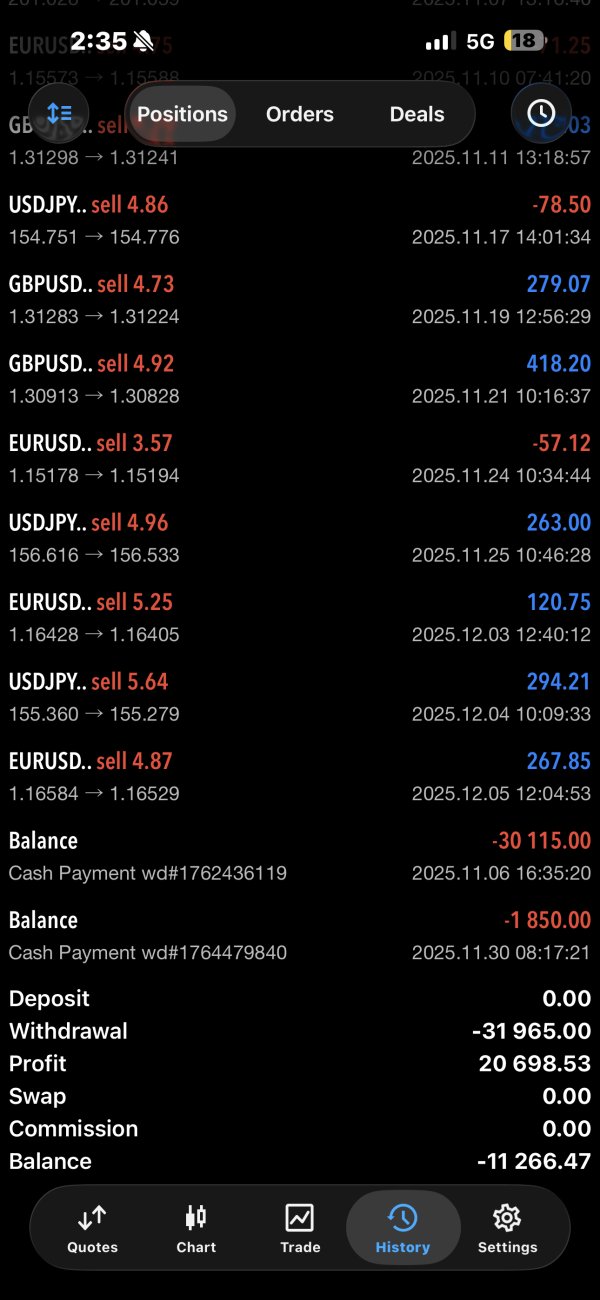Open the Settings tab

coord(507,1228)
